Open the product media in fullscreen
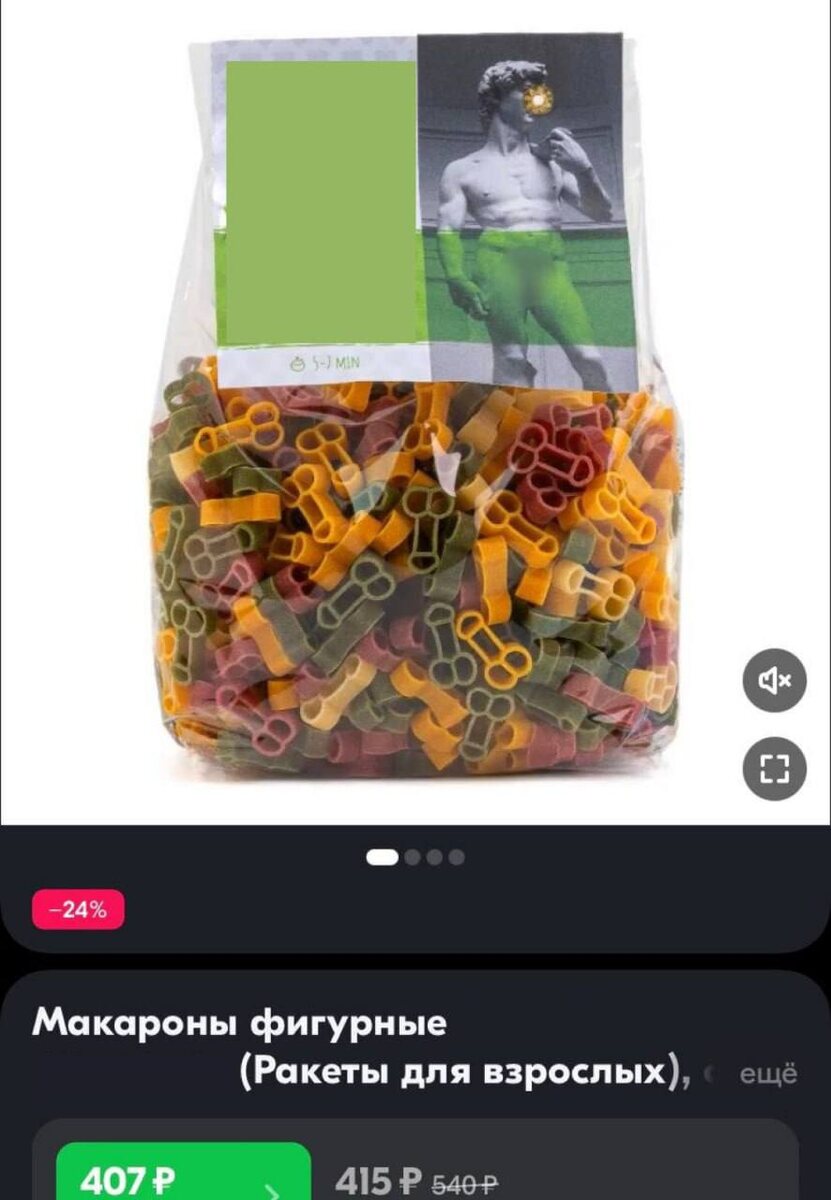 pyautogui.click(x=774, y=768)
